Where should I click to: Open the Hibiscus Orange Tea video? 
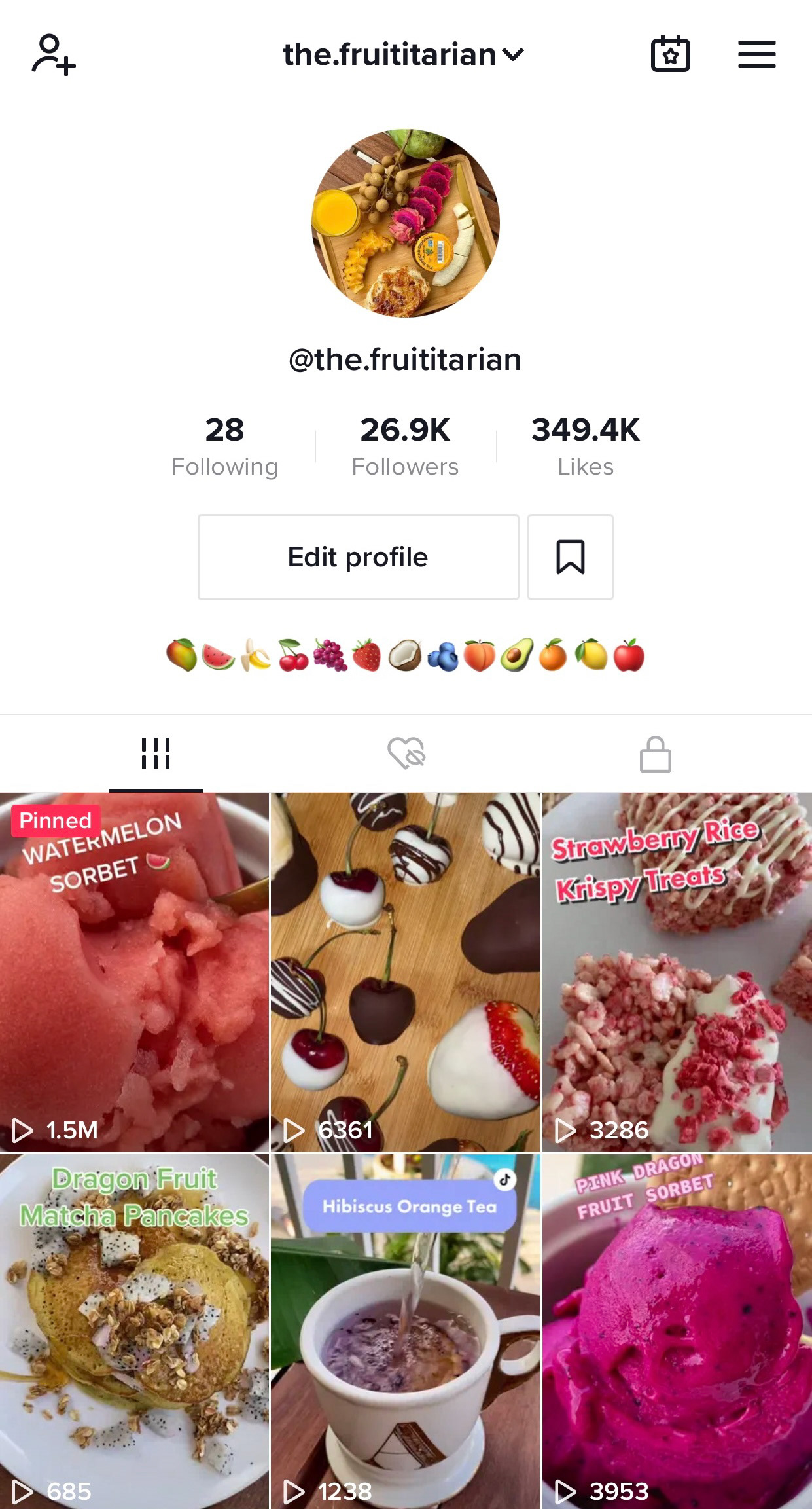point(406,1332)
